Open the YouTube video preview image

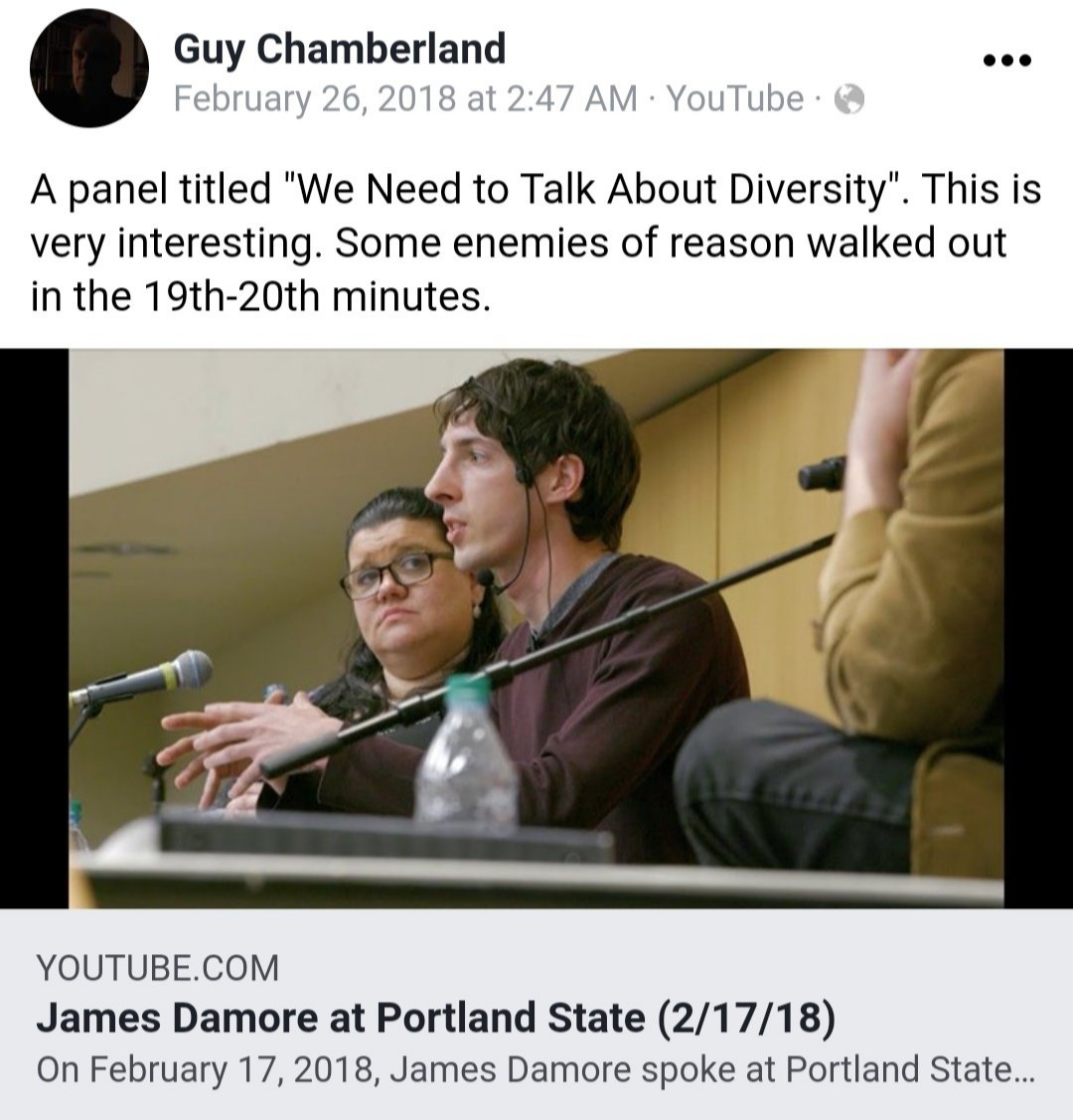(x=536, y=628)
